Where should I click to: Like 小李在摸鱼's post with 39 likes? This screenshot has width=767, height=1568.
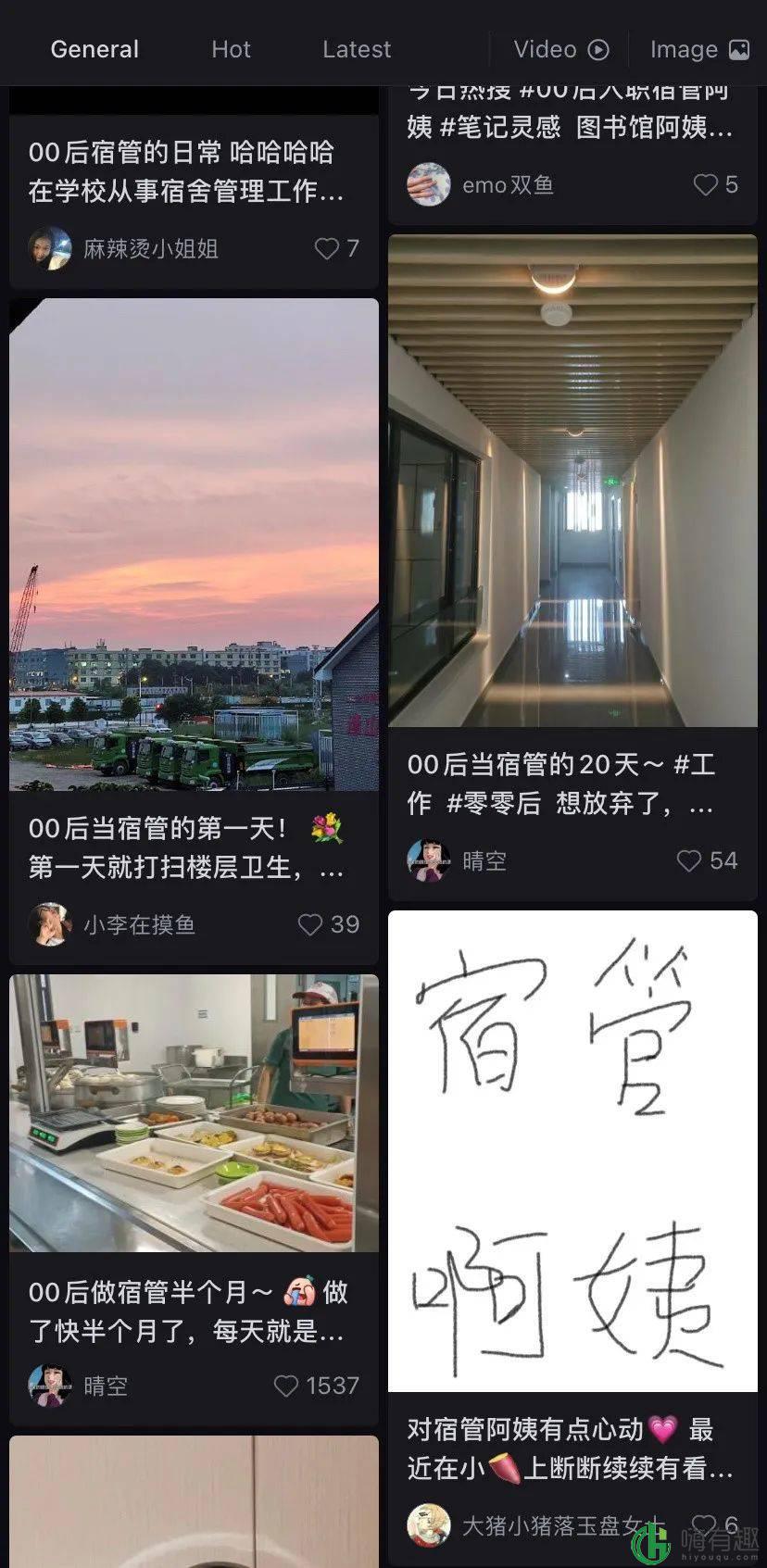tap(310, 924)
